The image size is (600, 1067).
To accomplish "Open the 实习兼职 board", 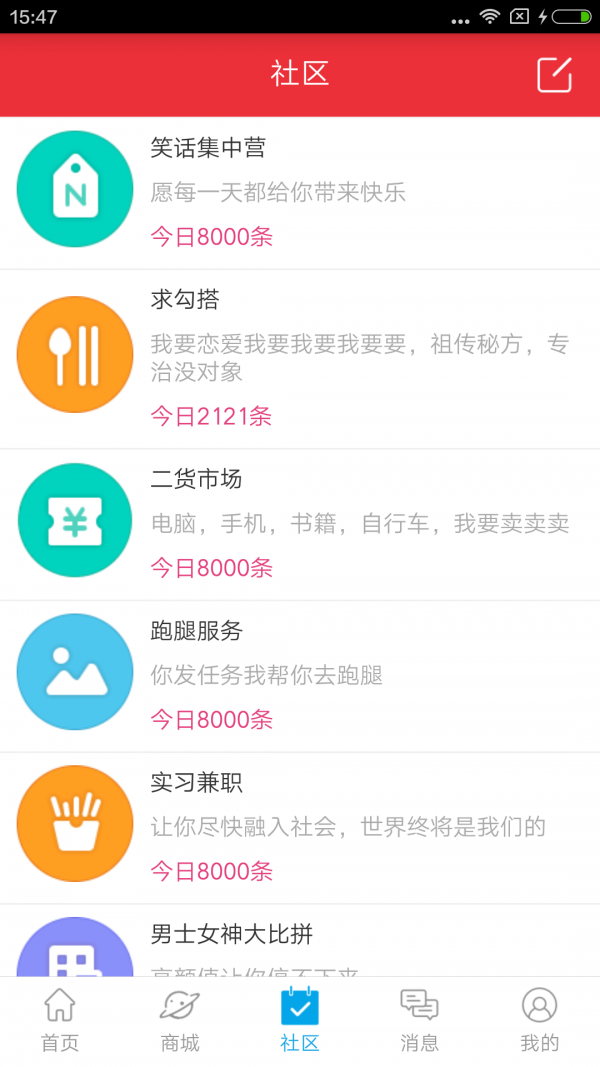I will click(x=300, y=827).
